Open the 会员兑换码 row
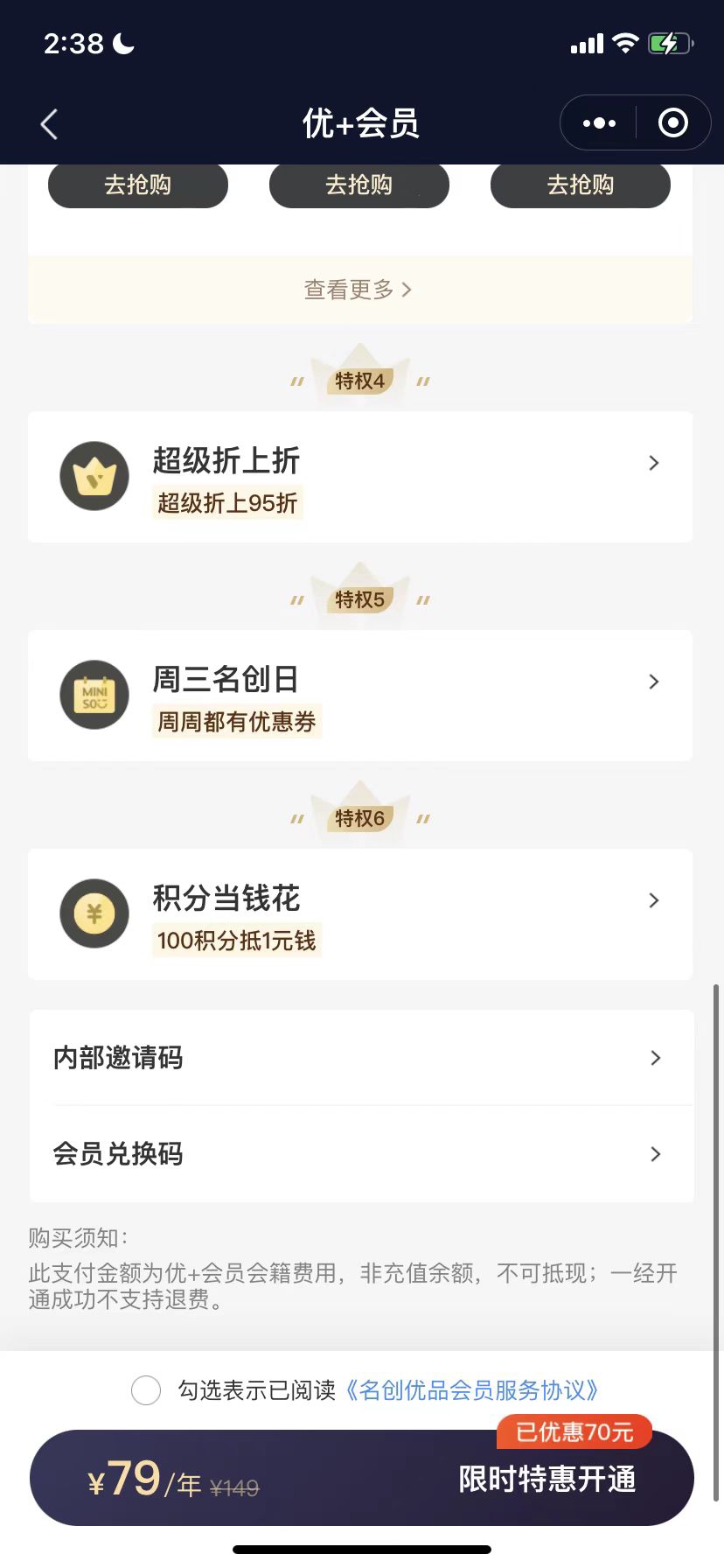Screen dimensions: 724x1568 click(x=360, y=1154)
